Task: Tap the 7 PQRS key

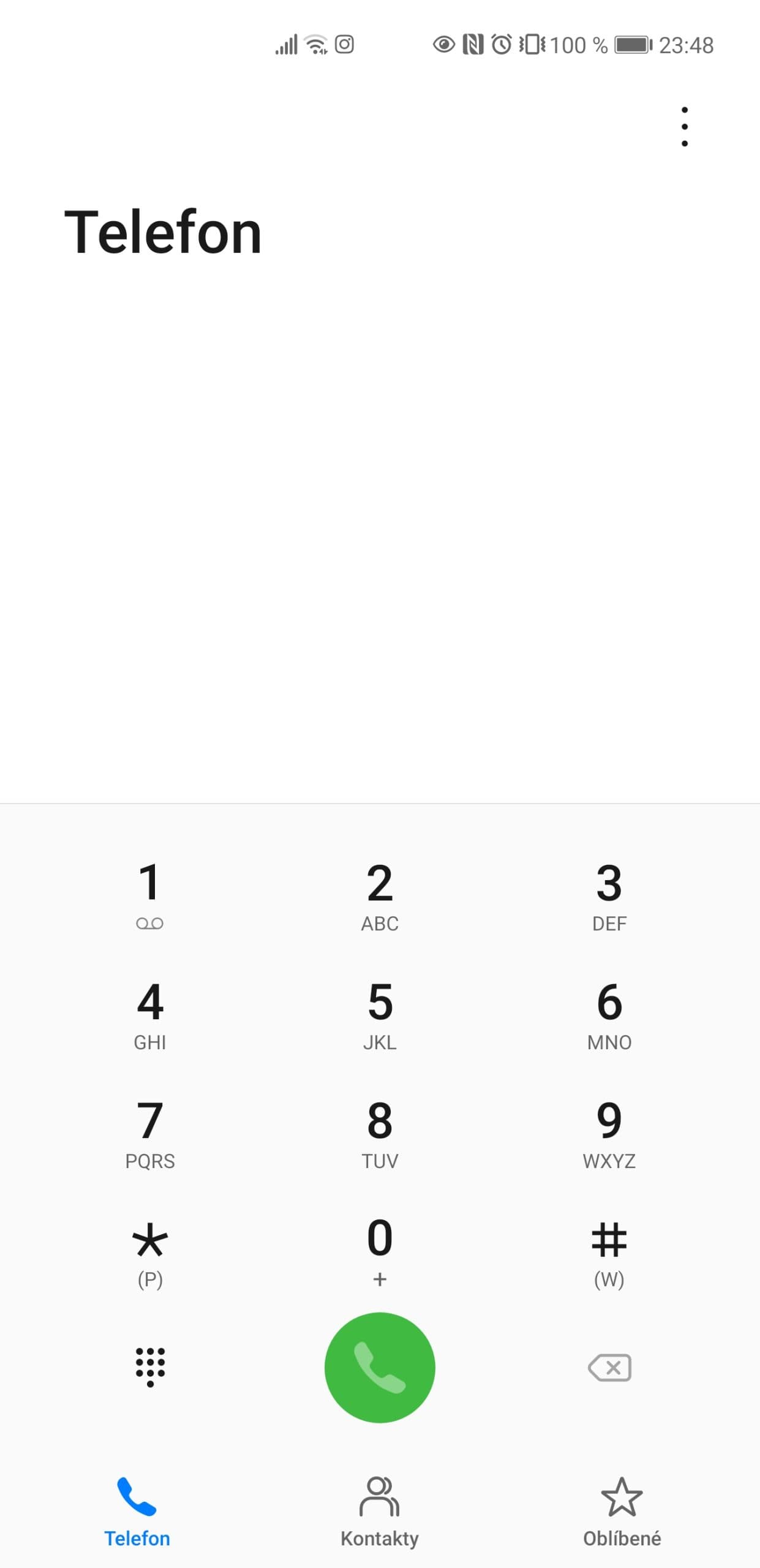Action: 150,1132
